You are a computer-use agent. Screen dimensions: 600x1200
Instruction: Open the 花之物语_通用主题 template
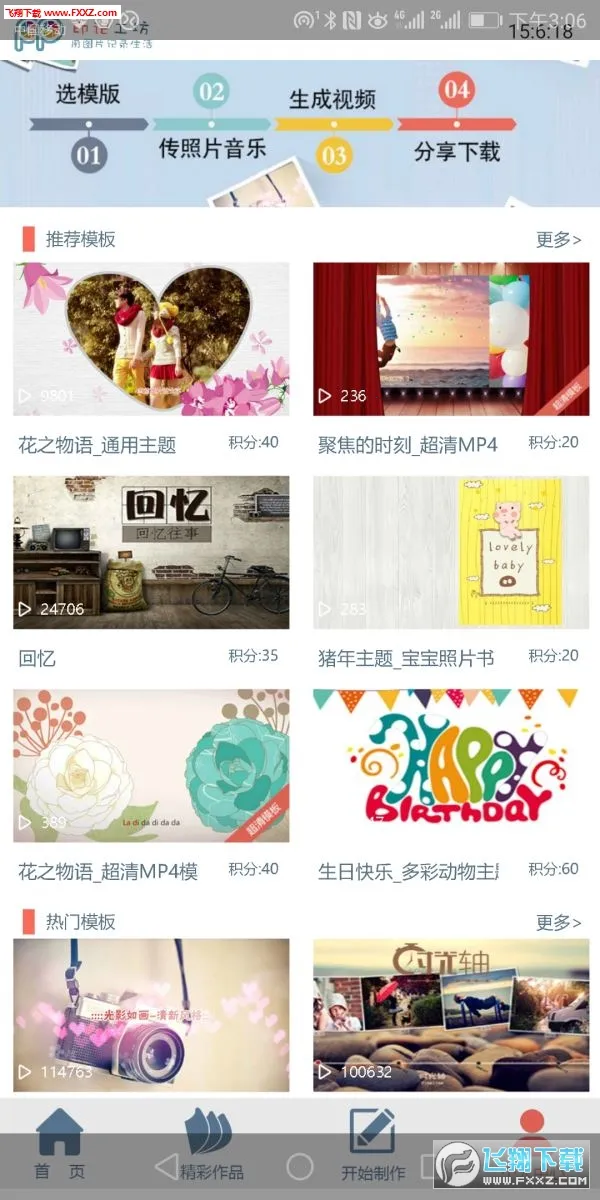(151, 339)
